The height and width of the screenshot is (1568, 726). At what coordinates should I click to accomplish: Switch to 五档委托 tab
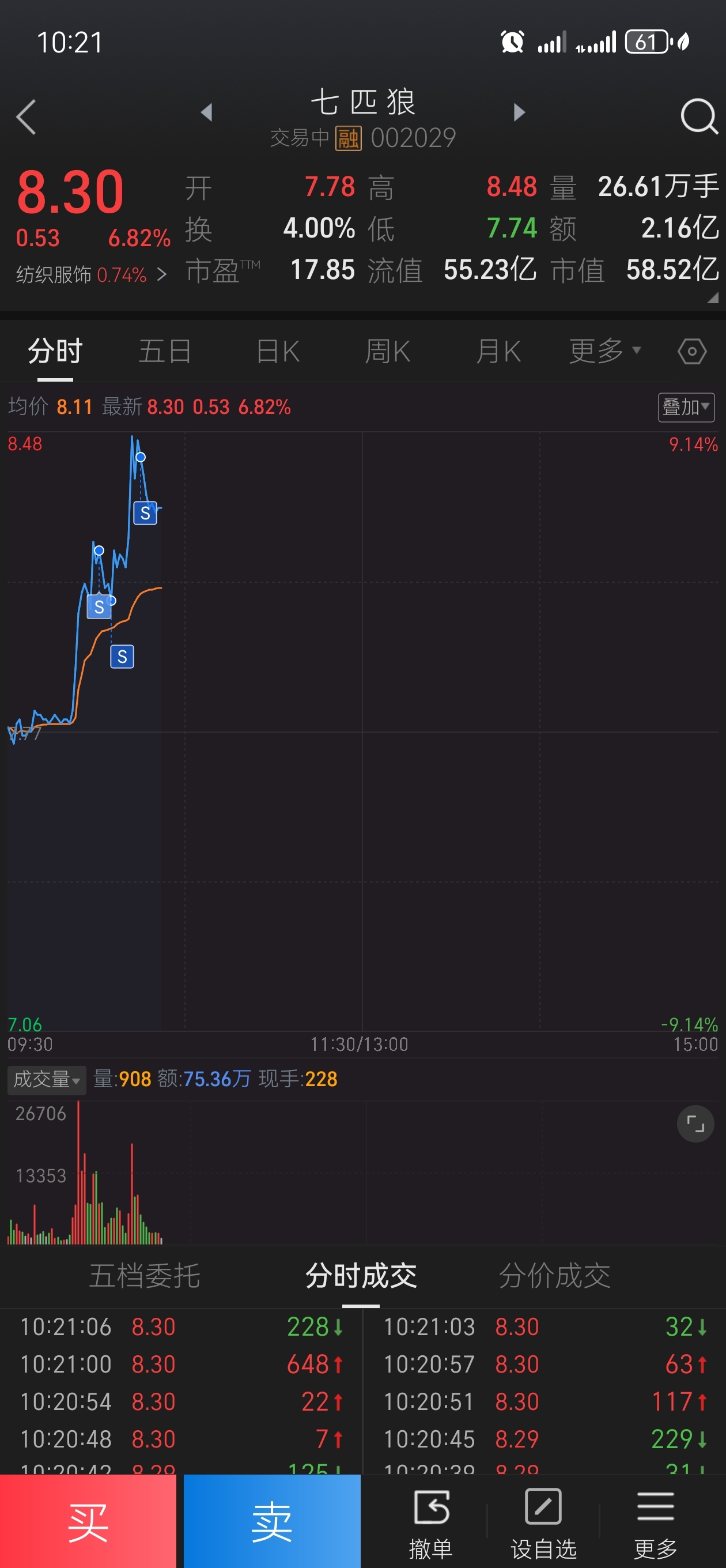click(x=144, y=1275)
